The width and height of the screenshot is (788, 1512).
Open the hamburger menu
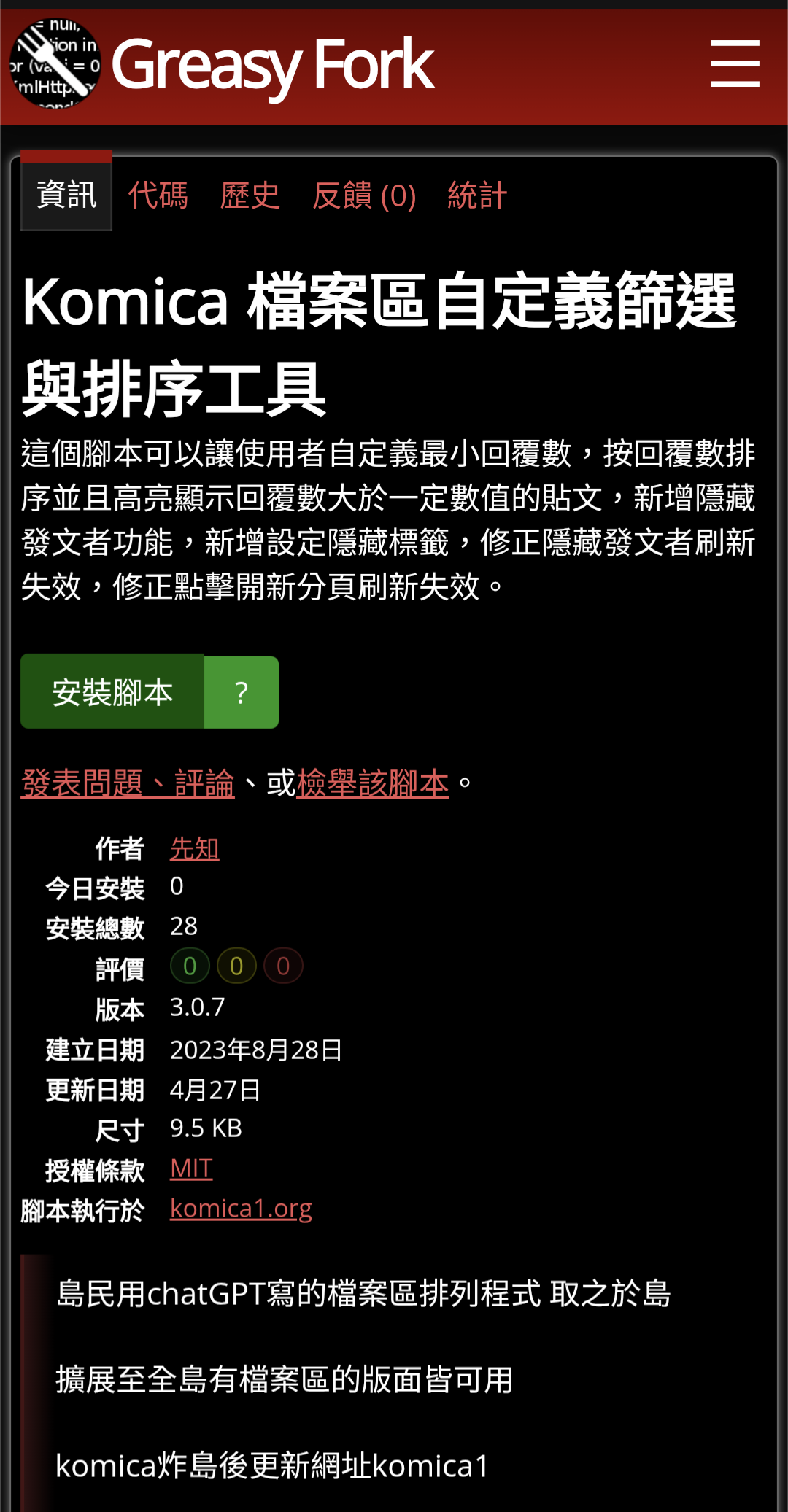pyautogui.click(x=735, y=64)
